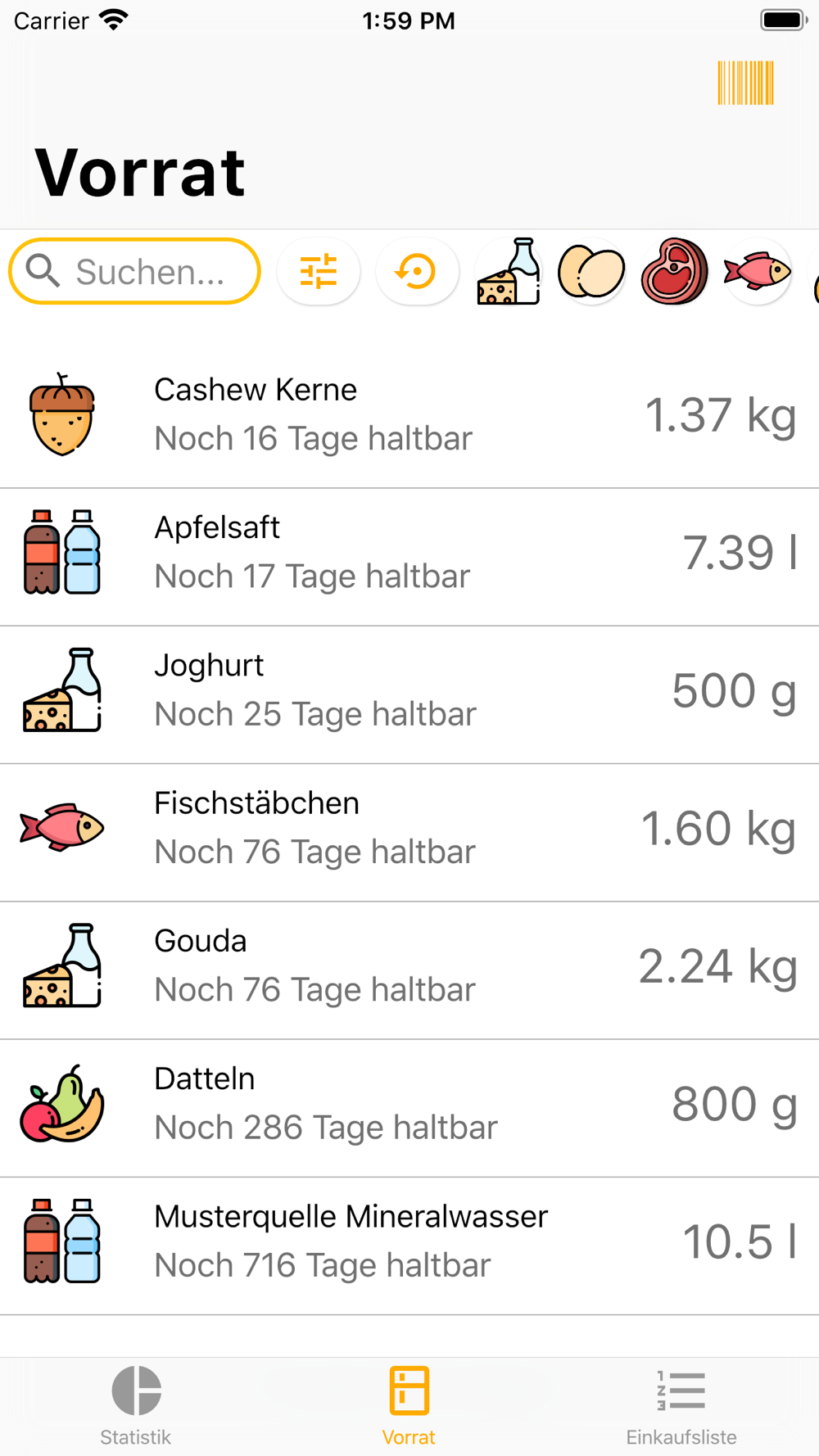The image size is (819, 1456).
Task: Open Fischstäbchen details
Action: 409,833
